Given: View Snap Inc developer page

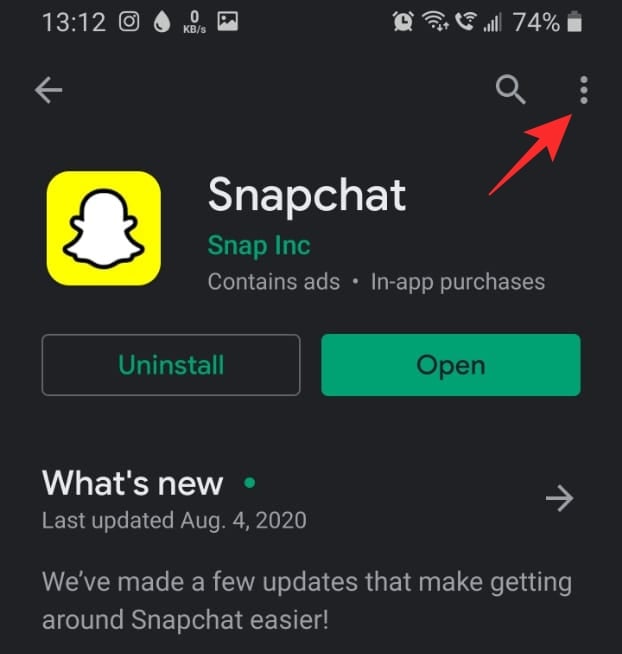Looking at the screenshot, I should click(x=259, y=245).
